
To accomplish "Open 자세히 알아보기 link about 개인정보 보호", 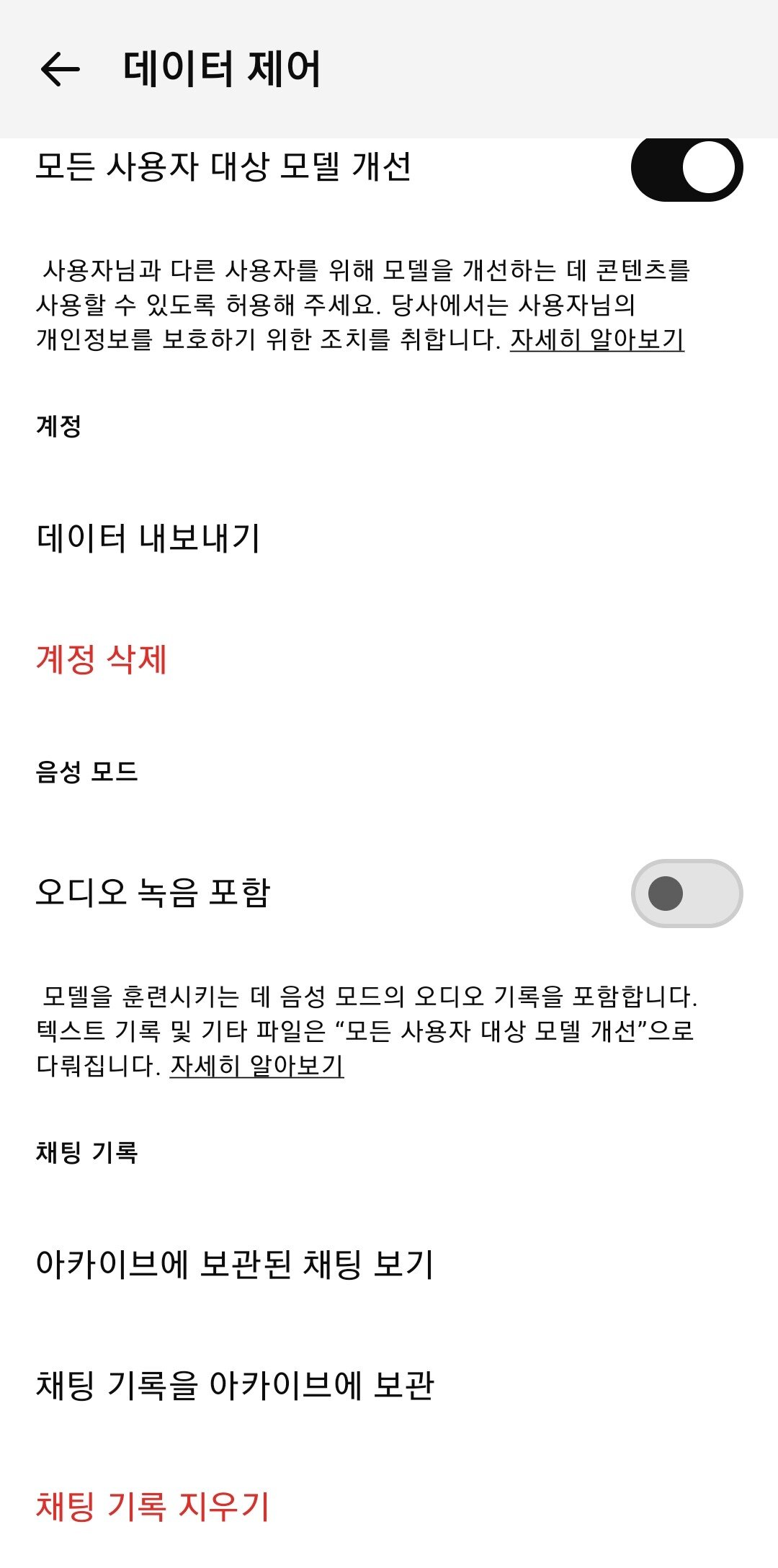I will tap(597, 339).
